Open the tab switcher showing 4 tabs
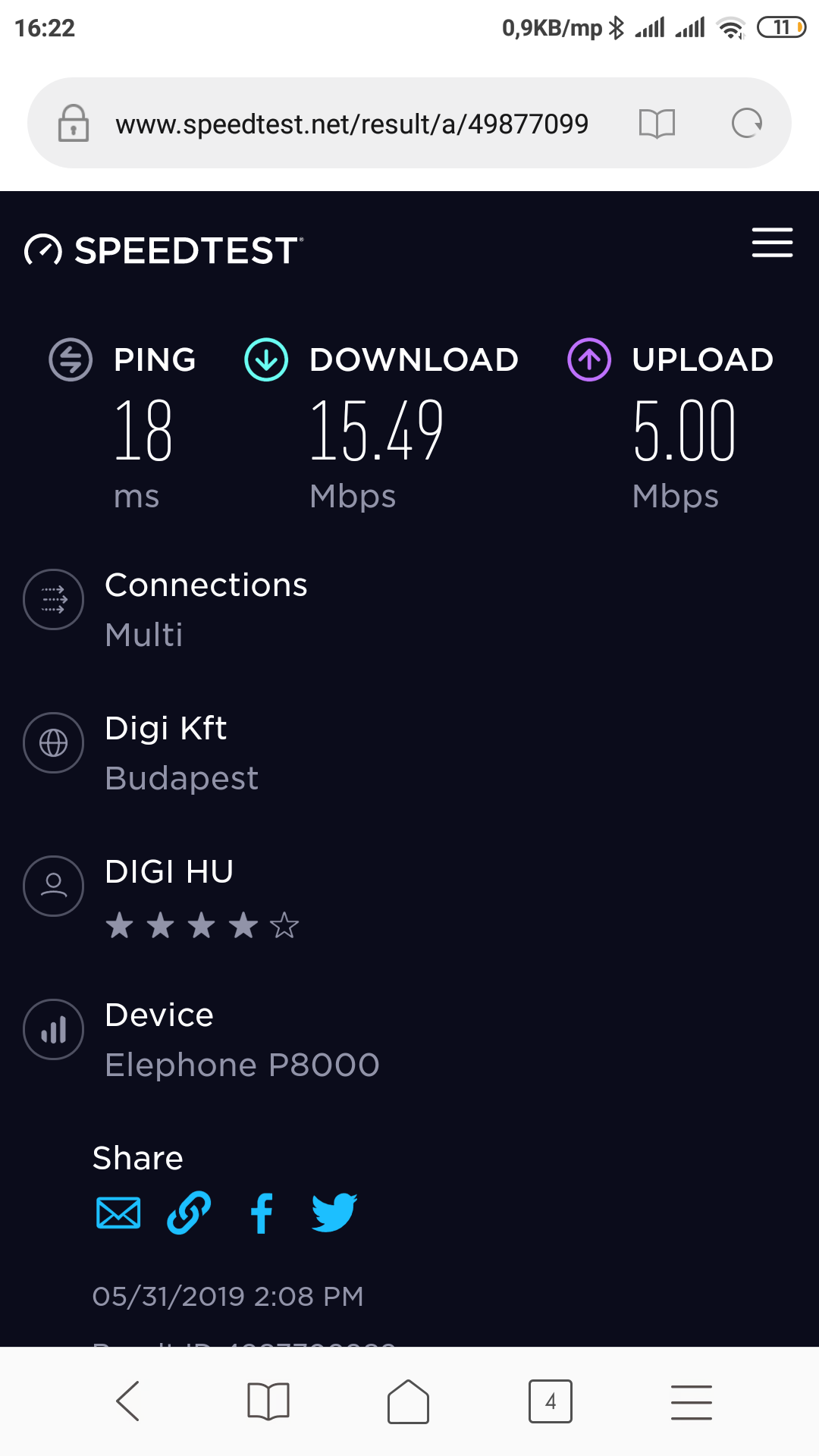 (550, 1401)
